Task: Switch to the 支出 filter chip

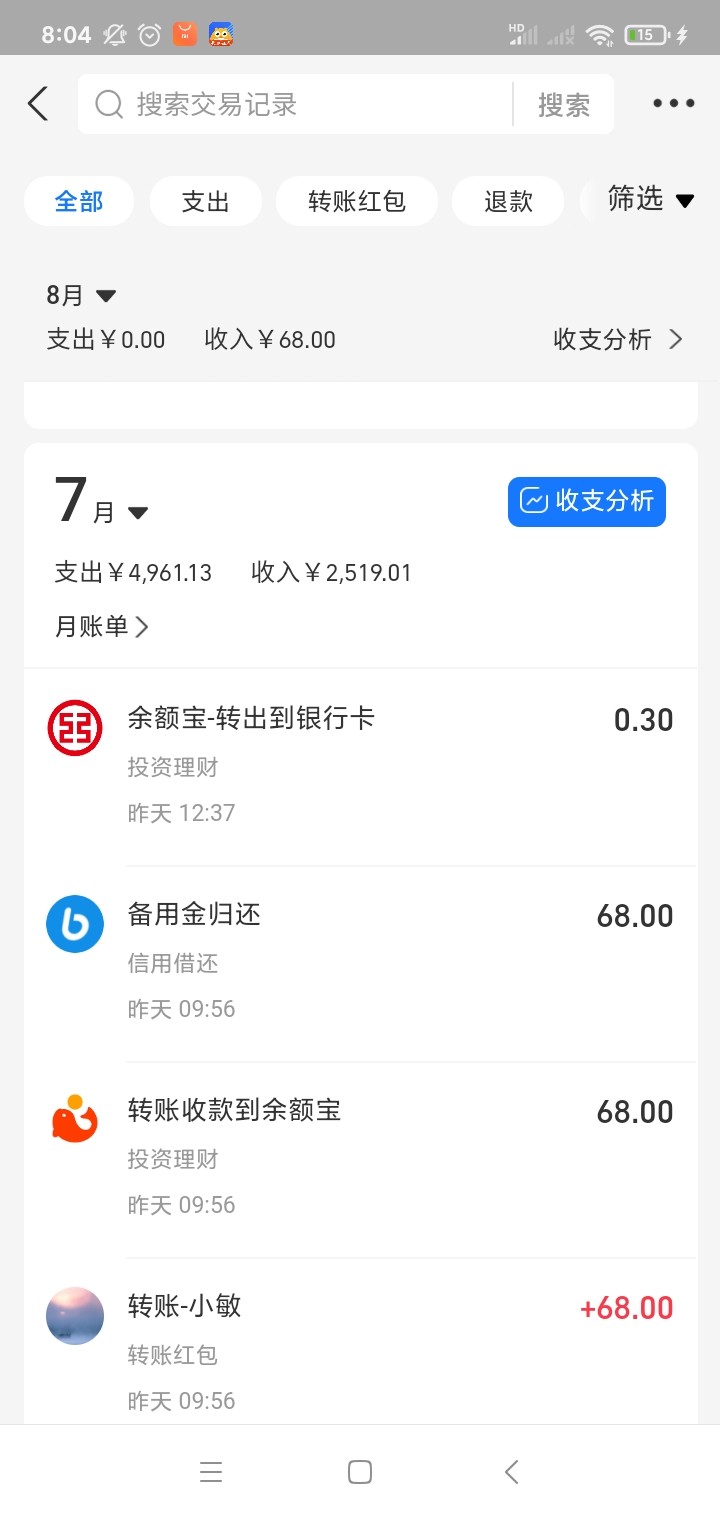Action: (x=206, y=201)
